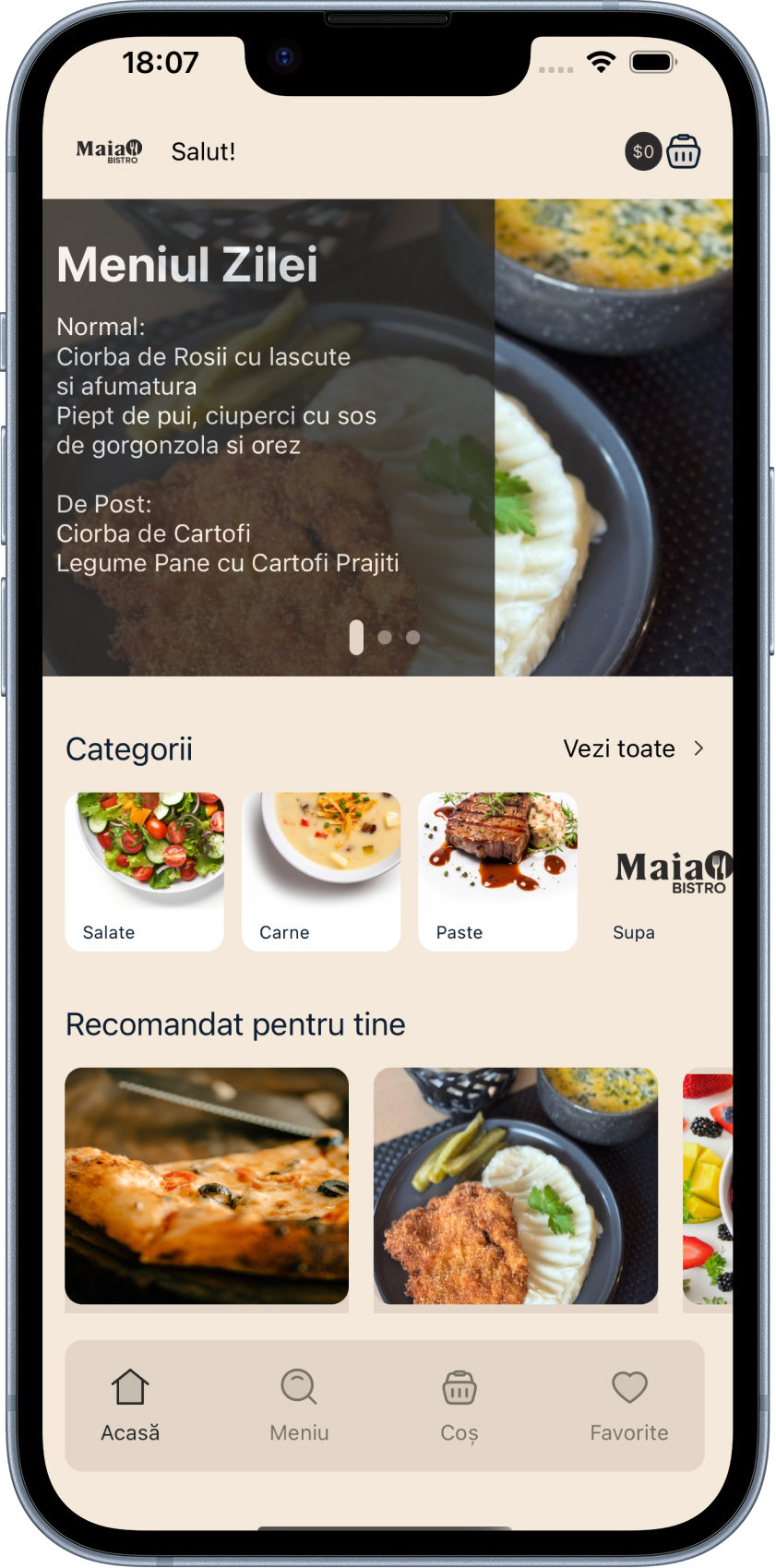The width and height of the screenshot is (776, 1568).
Task: Select the Paste category
Action: [497, 871]
